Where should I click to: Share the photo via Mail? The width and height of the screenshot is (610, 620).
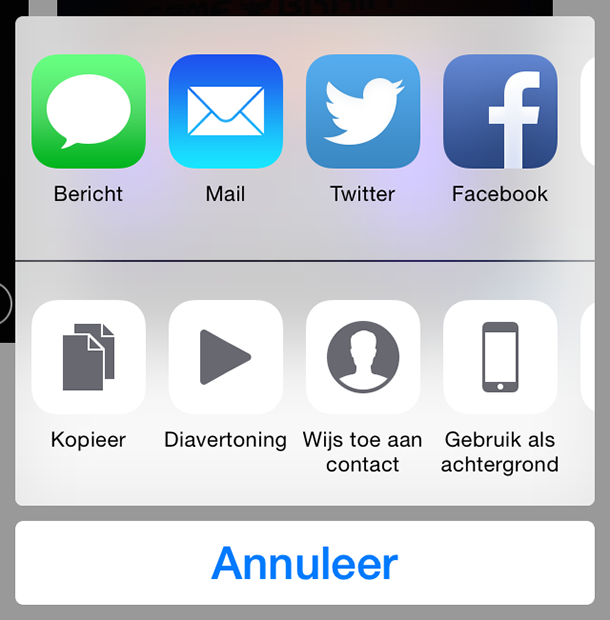coord(225,111)
